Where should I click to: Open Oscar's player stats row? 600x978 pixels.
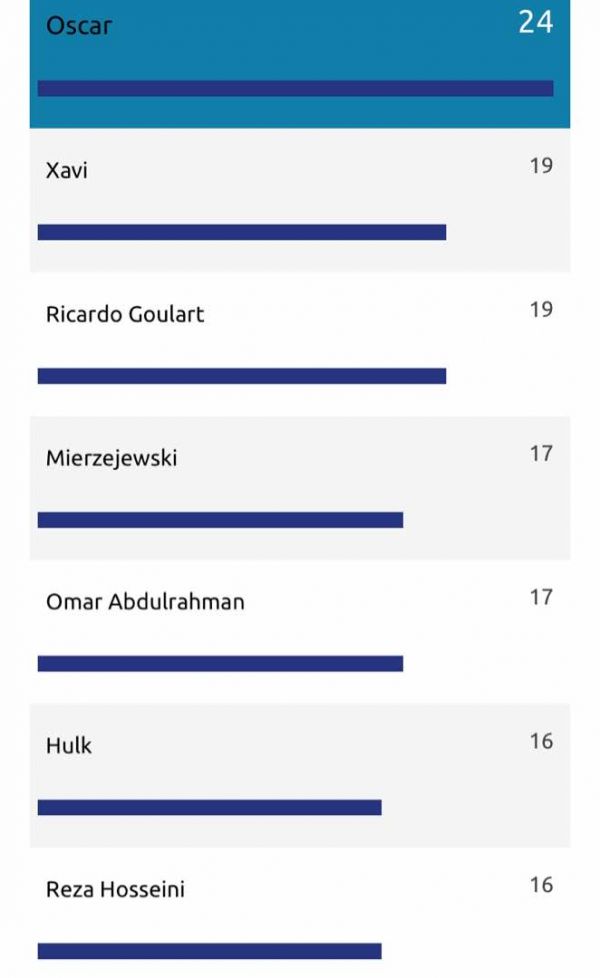pyautogui.click(x=300, y=60)
